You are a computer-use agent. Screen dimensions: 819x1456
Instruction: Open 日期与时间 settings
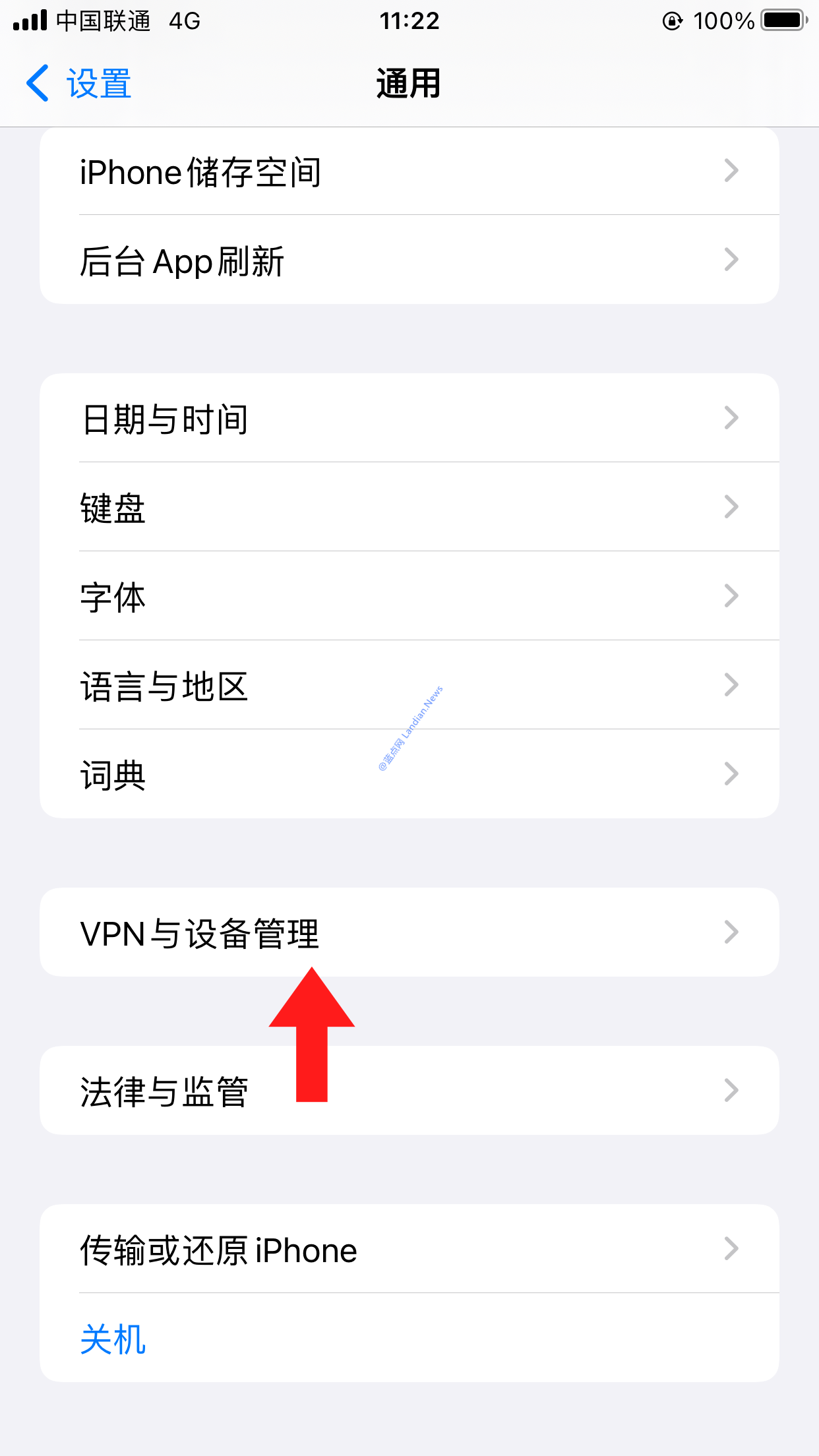pyautogui.click(x=409, y=419)
